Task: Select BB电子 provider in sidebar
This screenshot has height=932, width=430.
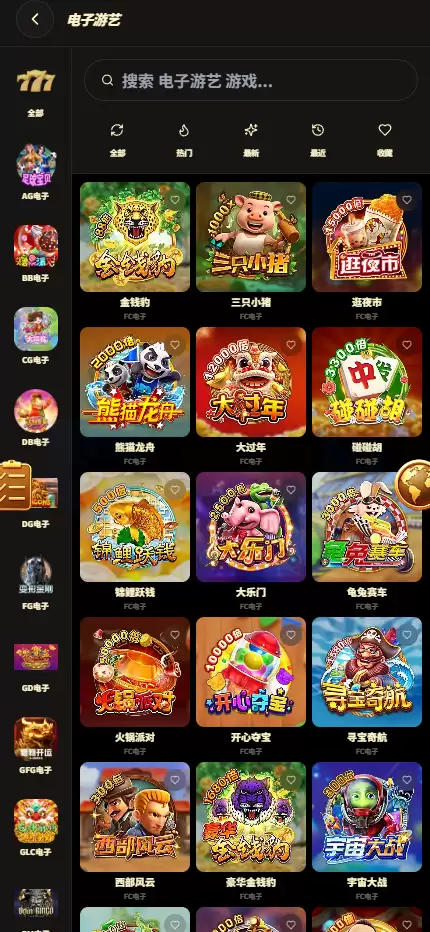Action: [x=36, y=254]
